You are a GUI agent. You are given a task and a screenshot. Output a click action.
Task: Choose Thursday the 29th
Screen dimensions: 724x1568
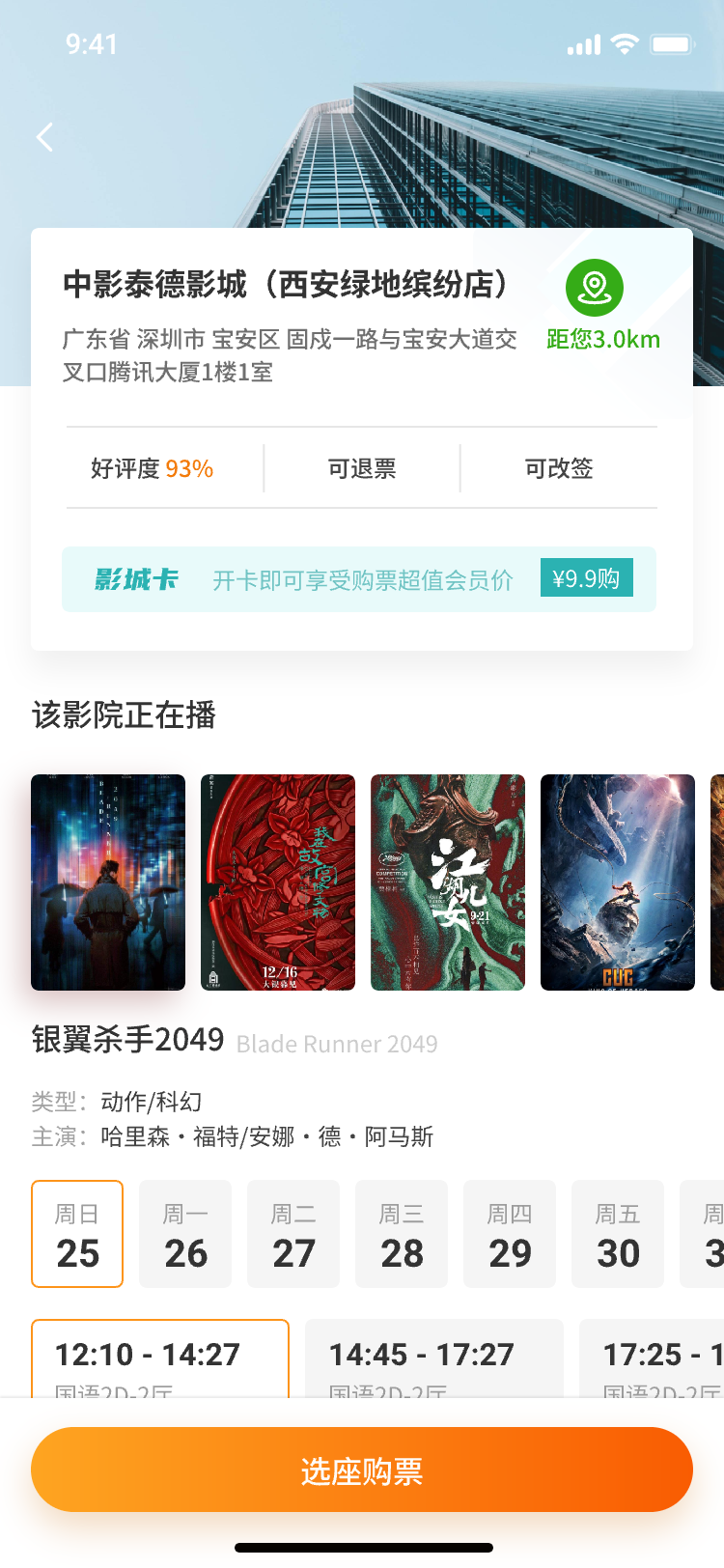pos(510,1233)
